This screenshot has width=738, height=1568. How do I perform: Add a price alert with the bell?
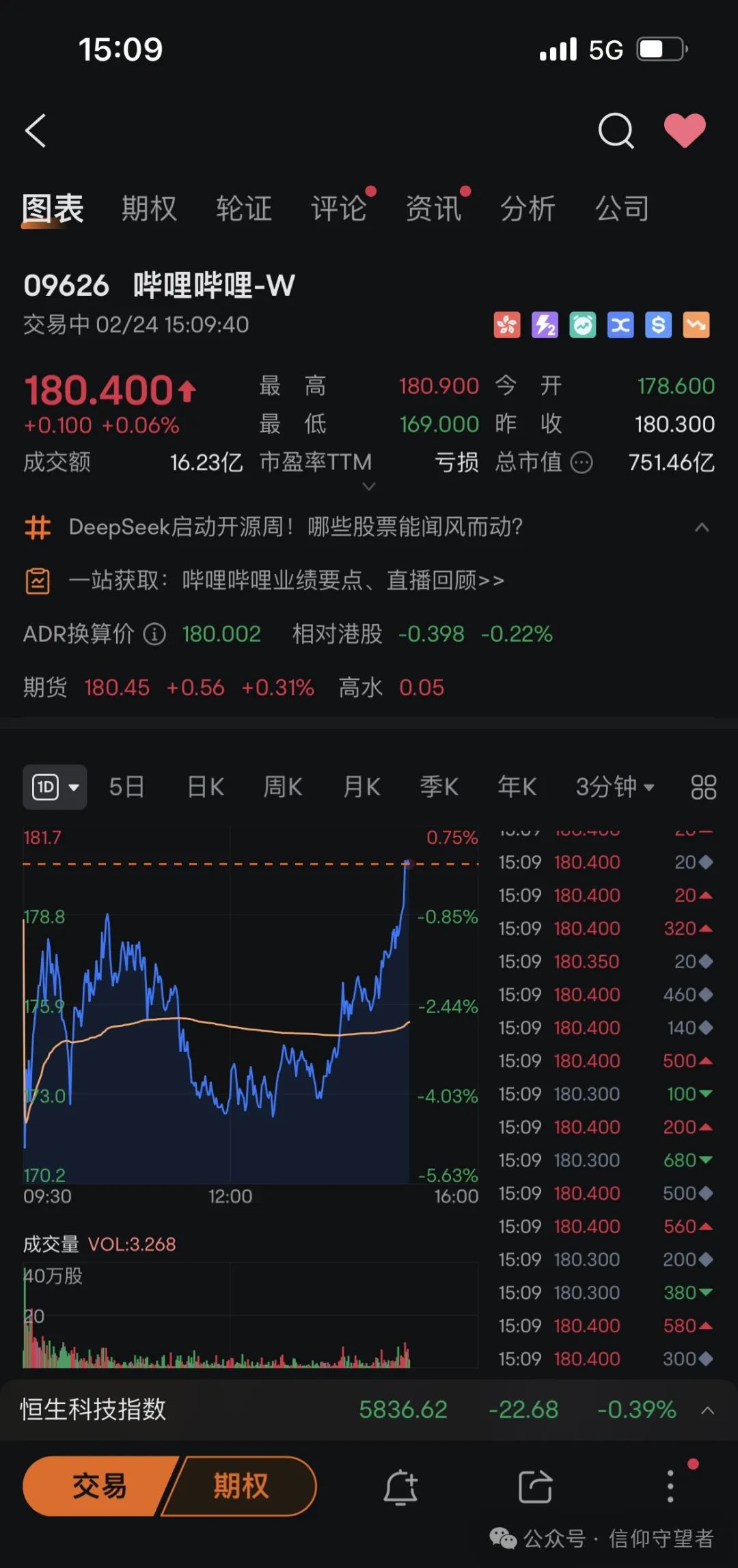(x=400, y=1487)
